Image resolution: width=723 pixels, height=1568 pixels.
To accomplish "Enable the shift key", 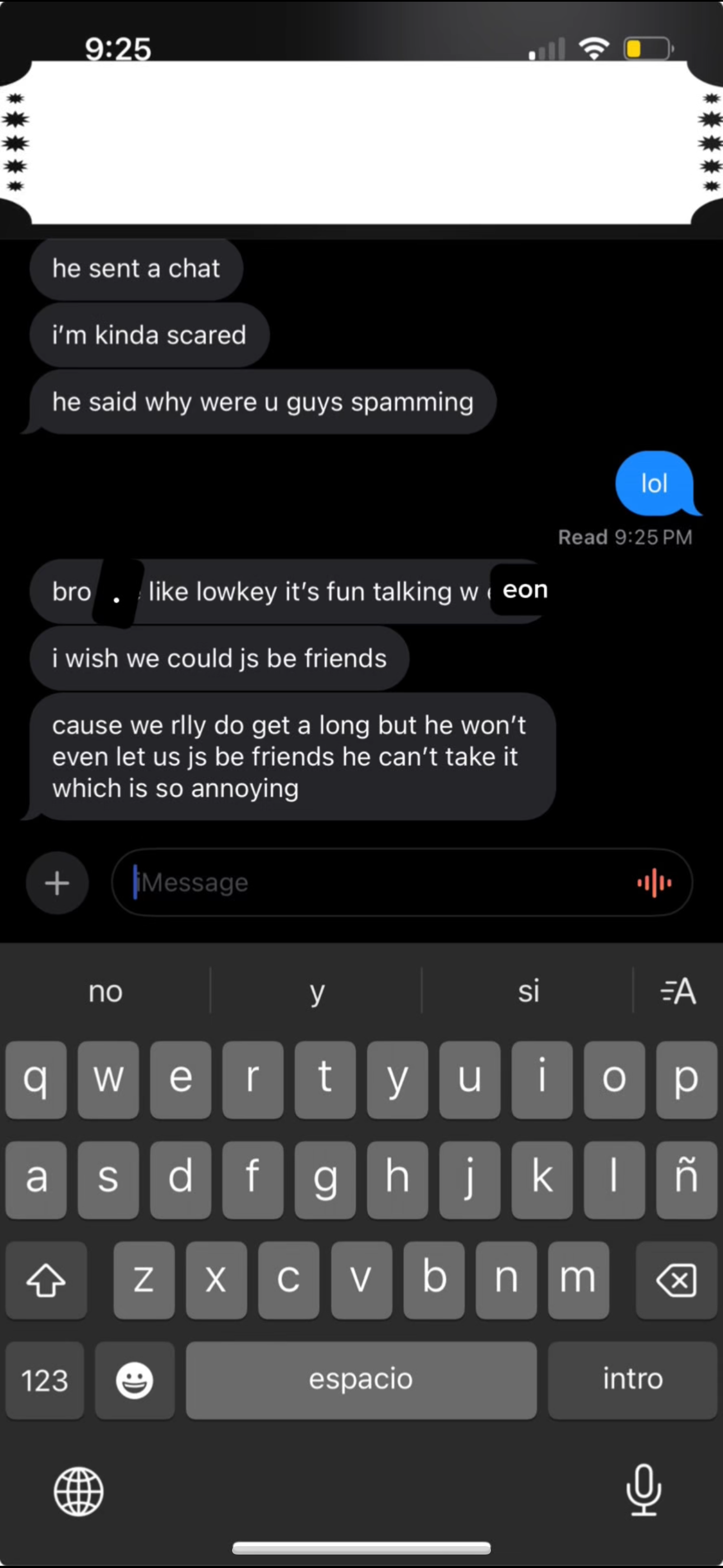I will coord(47,1280).
